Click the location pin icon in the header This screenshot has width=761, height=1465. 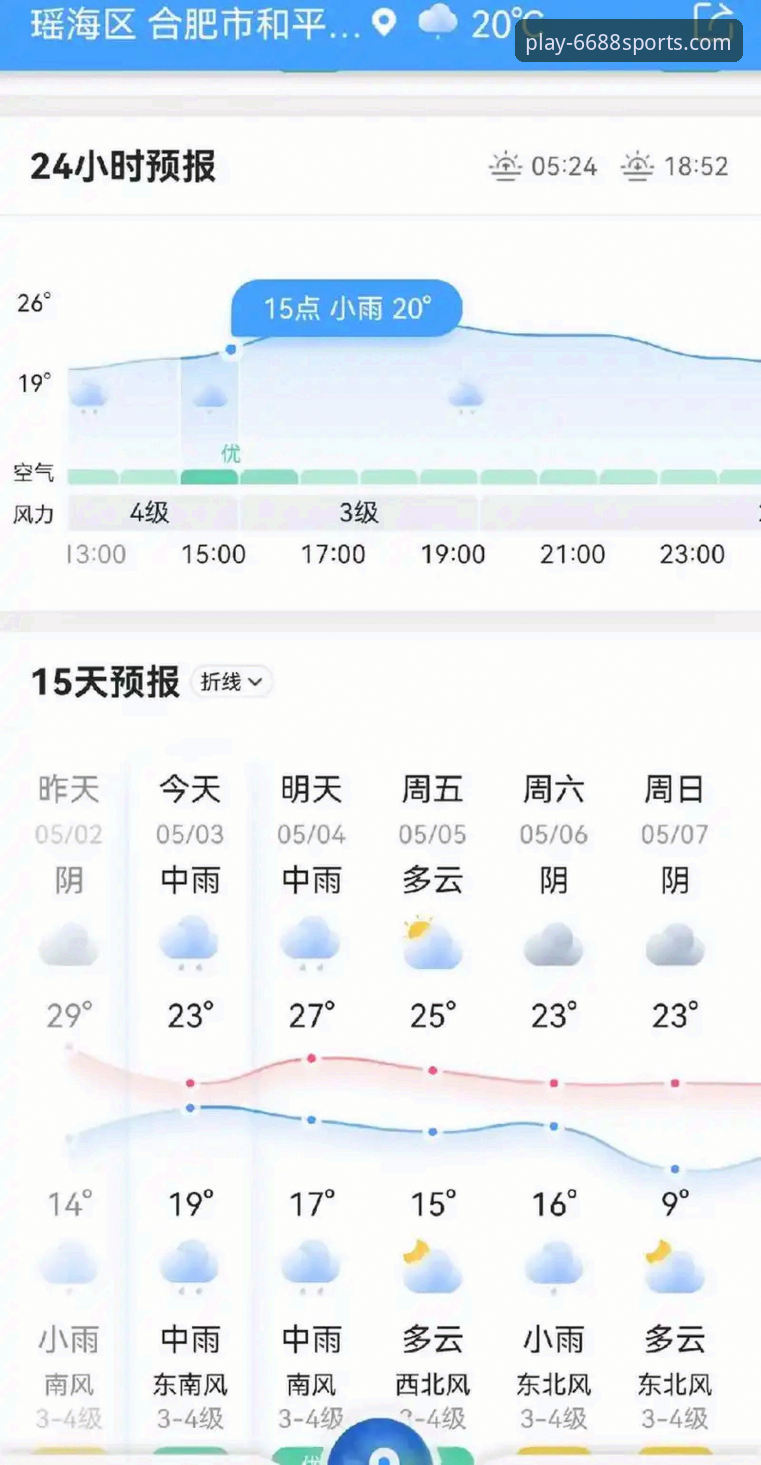[387, 22]
